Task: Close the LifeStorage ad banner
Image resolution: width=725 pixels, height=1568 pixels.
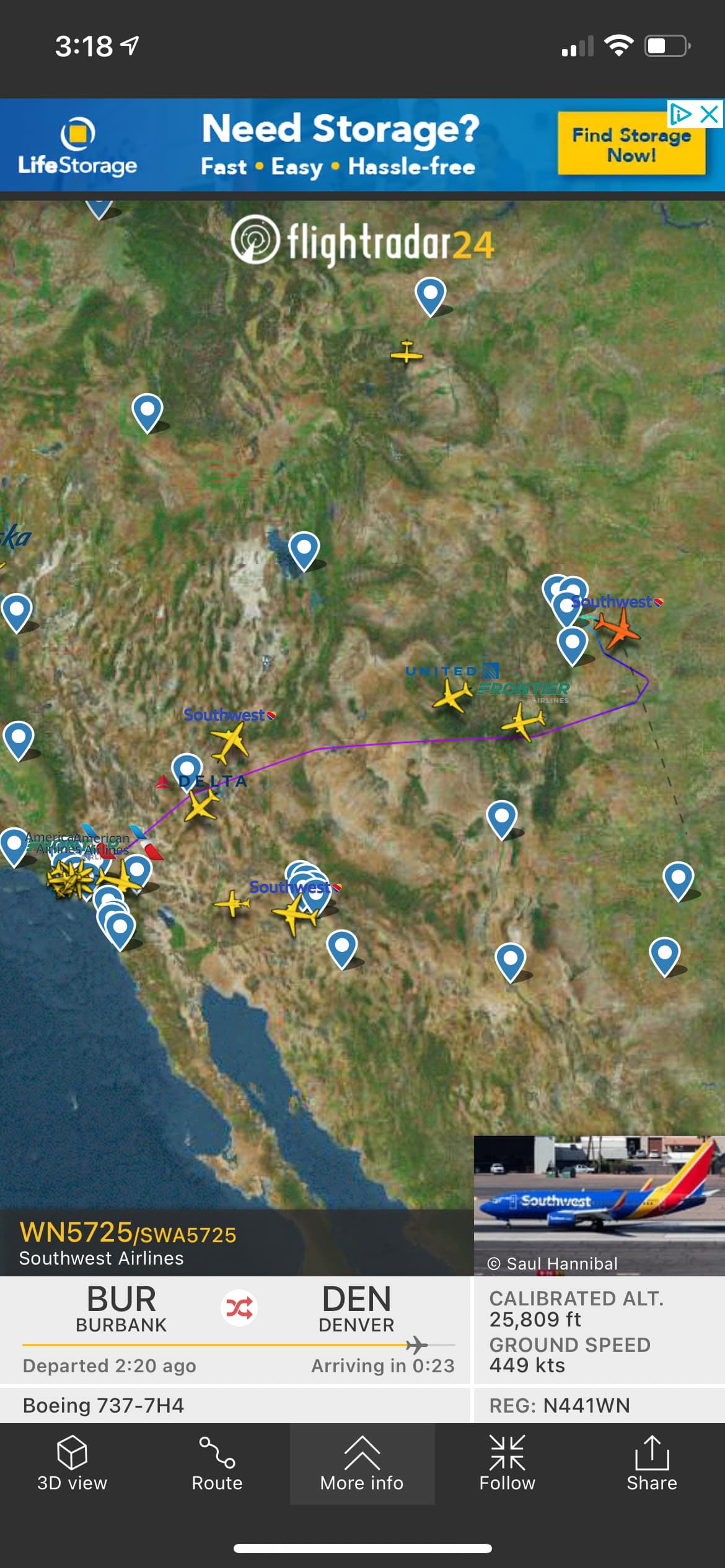Action: coord(710,114)
